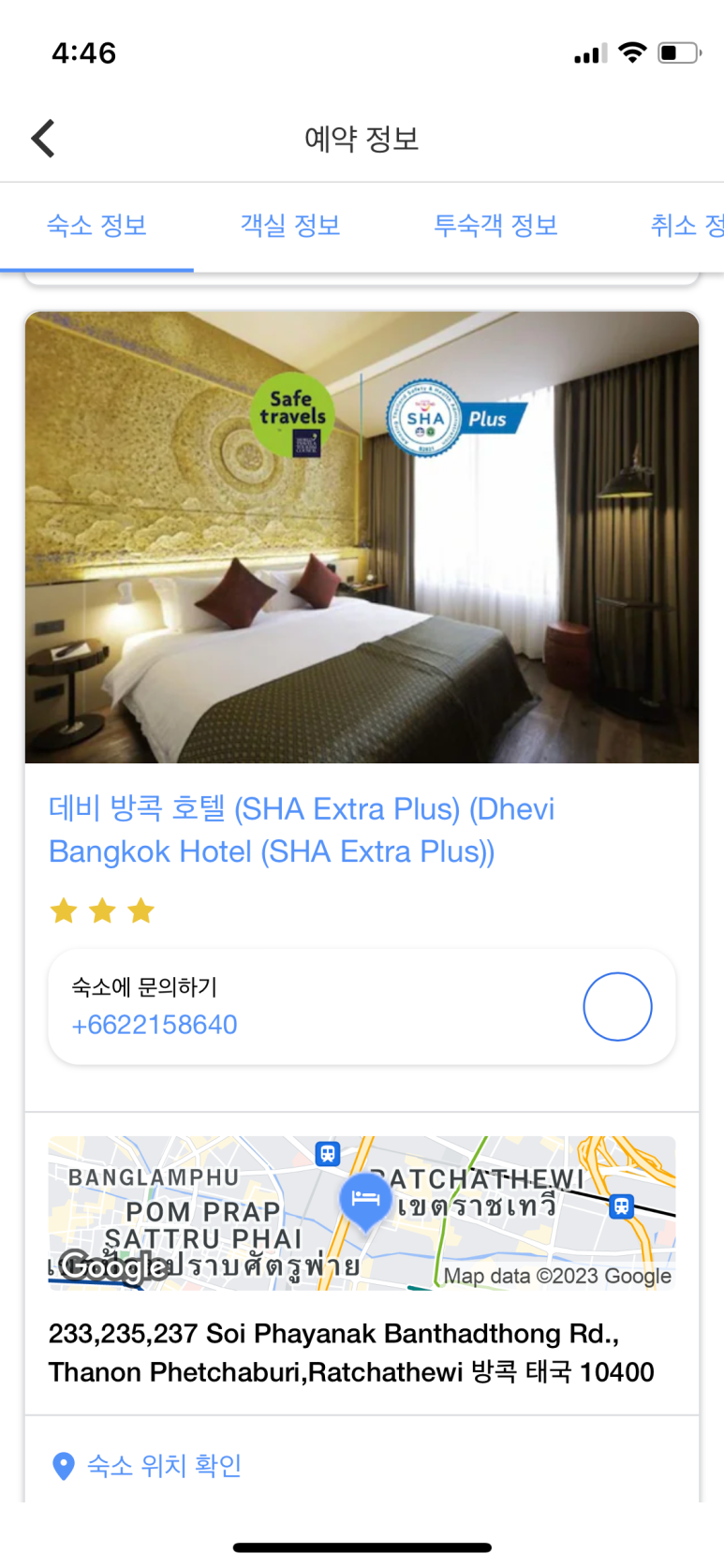Screen dimensions: 724x1568
Task: Open the Google map preview of Ratchathewi
Action: (x=362, y=1213)
